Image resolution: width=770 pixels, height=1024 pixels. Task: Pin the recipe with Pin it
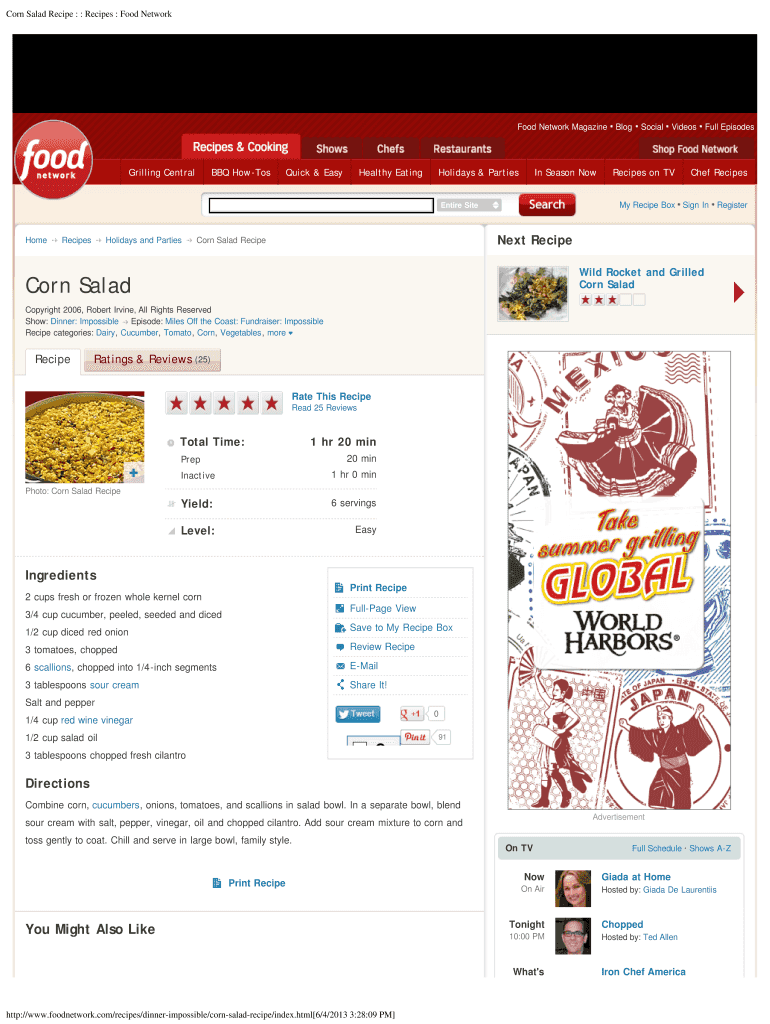[415, 737]
